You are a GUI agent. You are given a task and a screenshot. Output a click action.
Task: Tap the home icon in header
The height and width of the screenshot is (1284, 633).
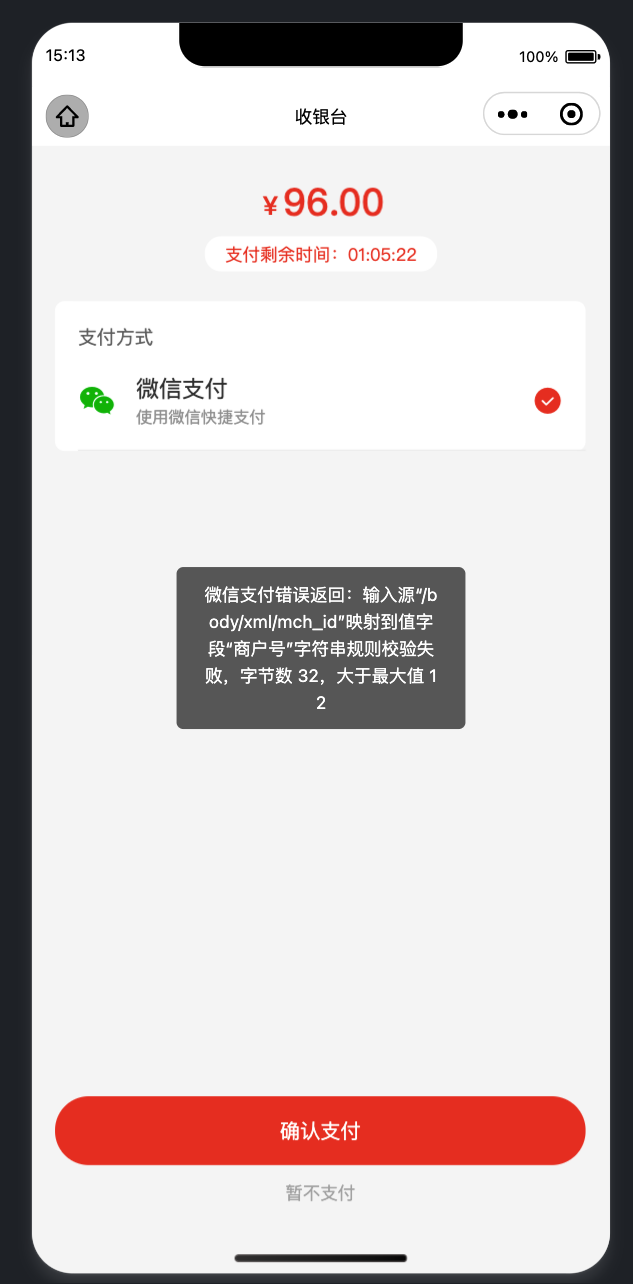click(x=67, y=116)
